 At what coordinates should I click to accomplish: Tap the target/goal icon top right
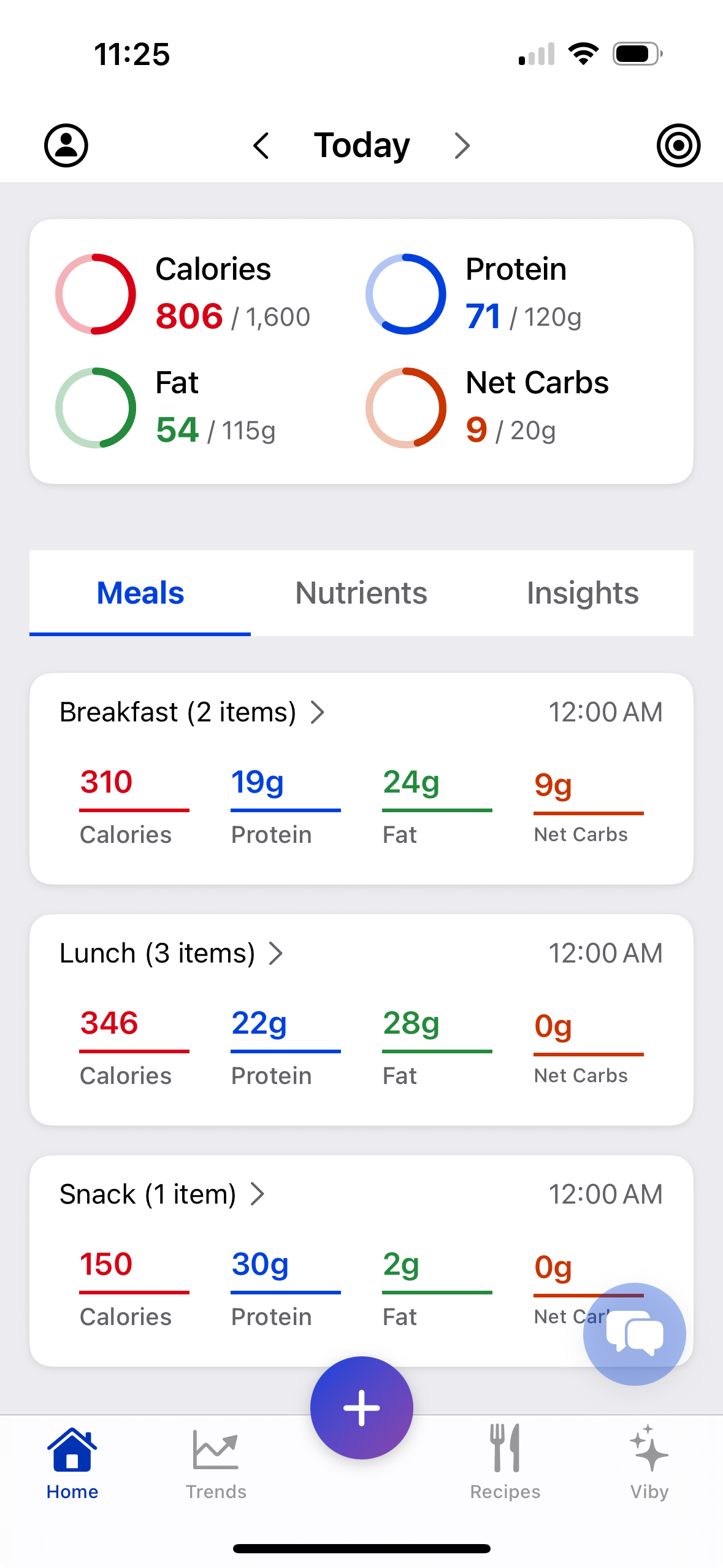(x=679, y=145)
